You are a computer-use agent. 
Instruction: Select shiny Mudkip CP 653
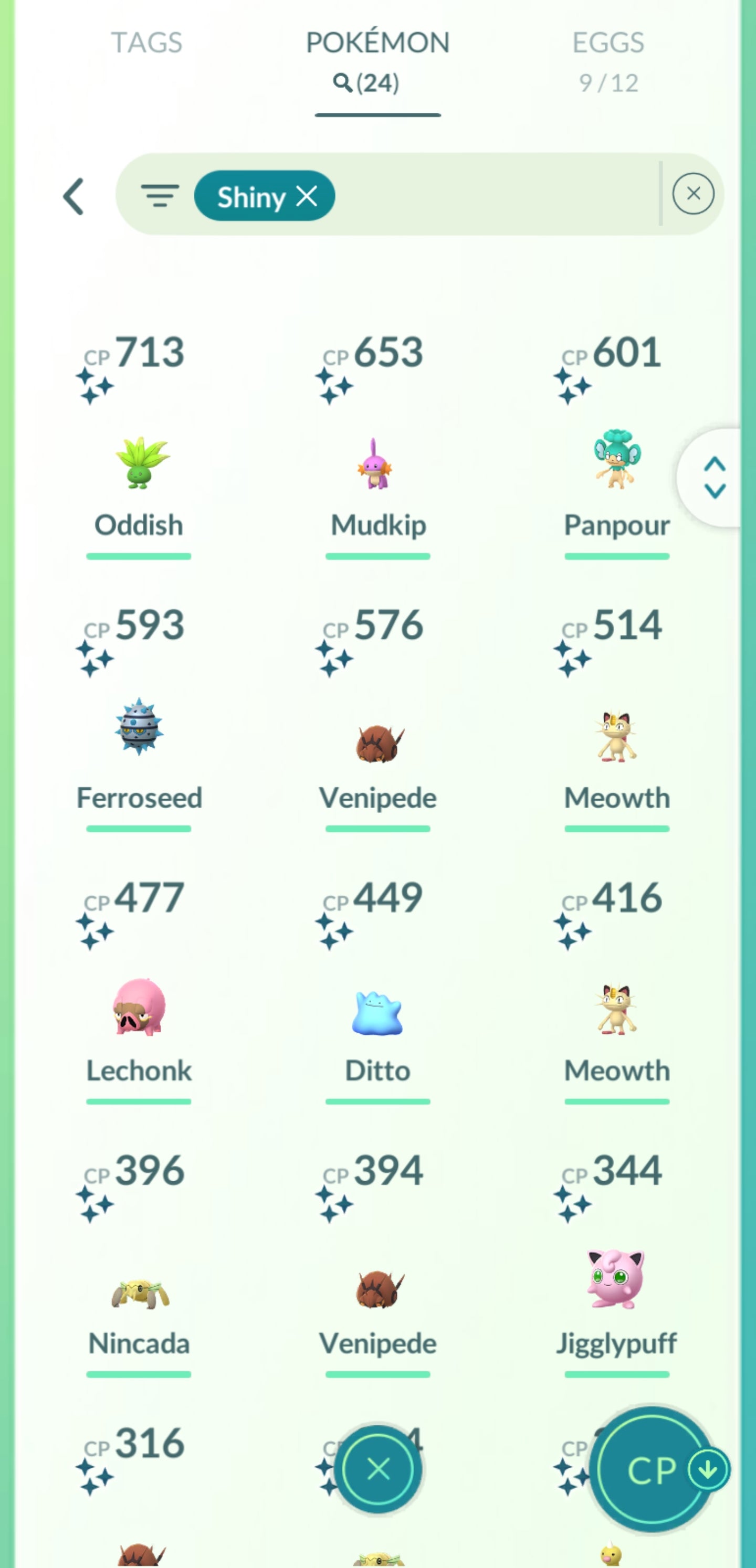[x=377, y=464]
